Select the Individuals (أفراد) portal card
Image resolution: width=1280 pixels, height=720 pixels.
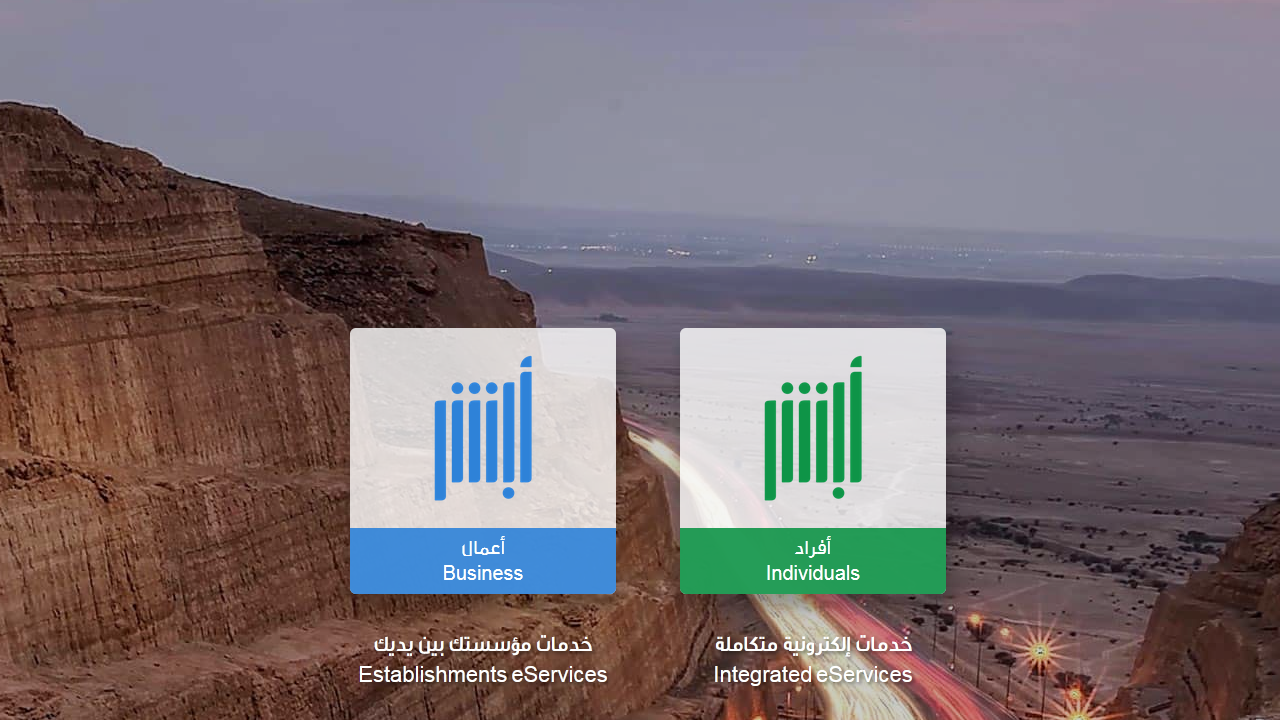[x=813, y=461]
